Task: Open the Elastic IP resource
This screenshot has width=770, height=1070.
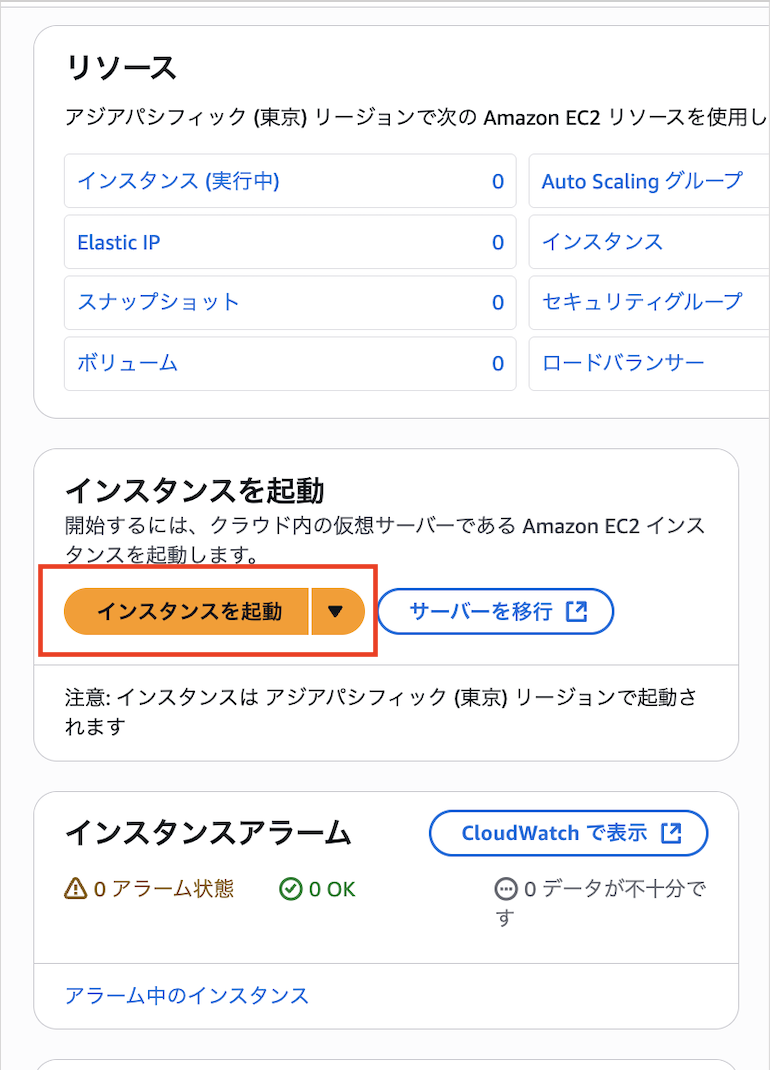Action: point(119,242)
